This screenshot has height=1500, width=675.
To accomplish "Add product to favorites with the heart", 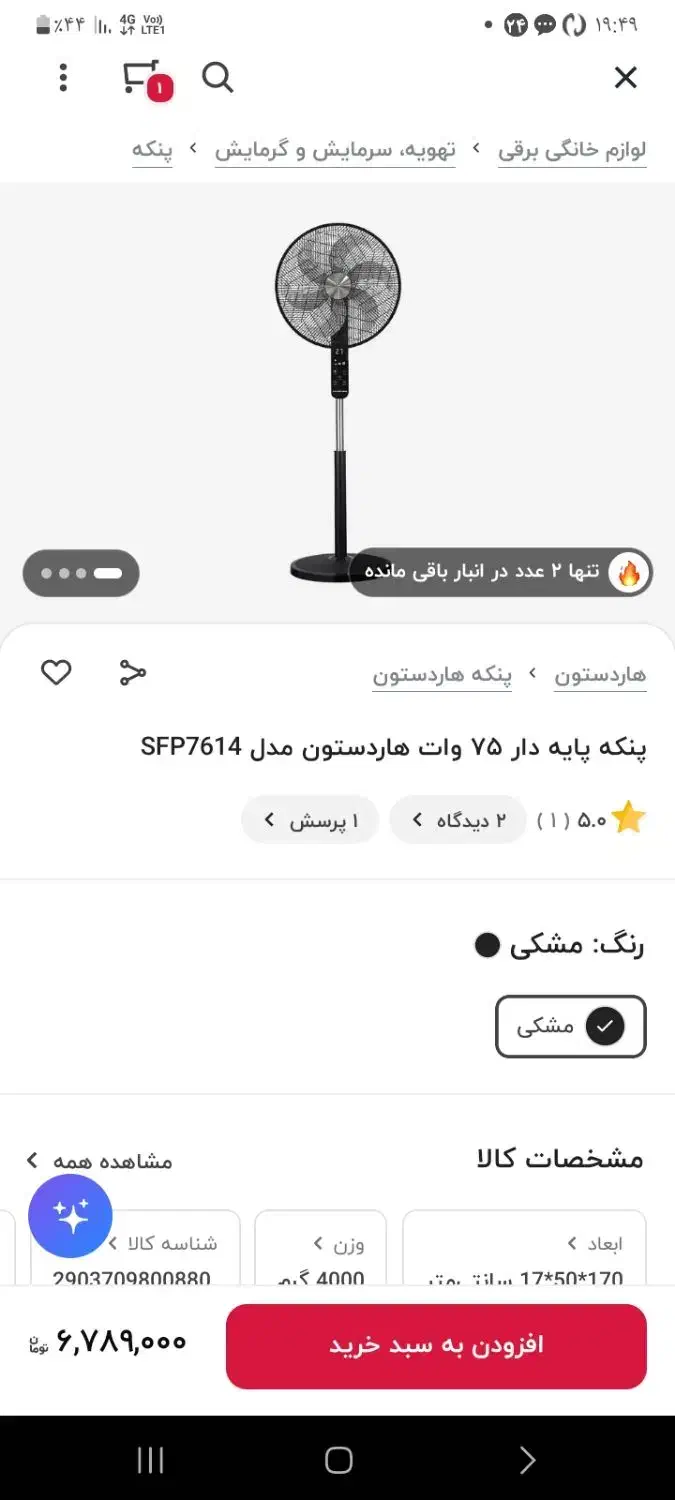I will coord(56,672).
